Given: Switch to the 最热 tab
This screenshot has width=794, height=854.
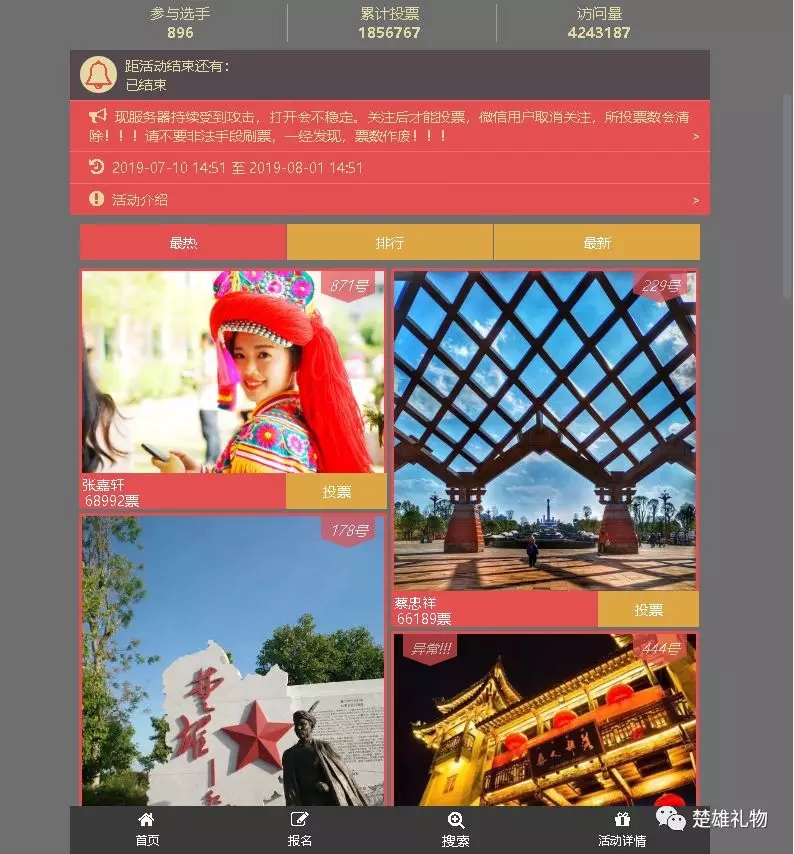Looking at the screenshot, I should tap(183, 243).
